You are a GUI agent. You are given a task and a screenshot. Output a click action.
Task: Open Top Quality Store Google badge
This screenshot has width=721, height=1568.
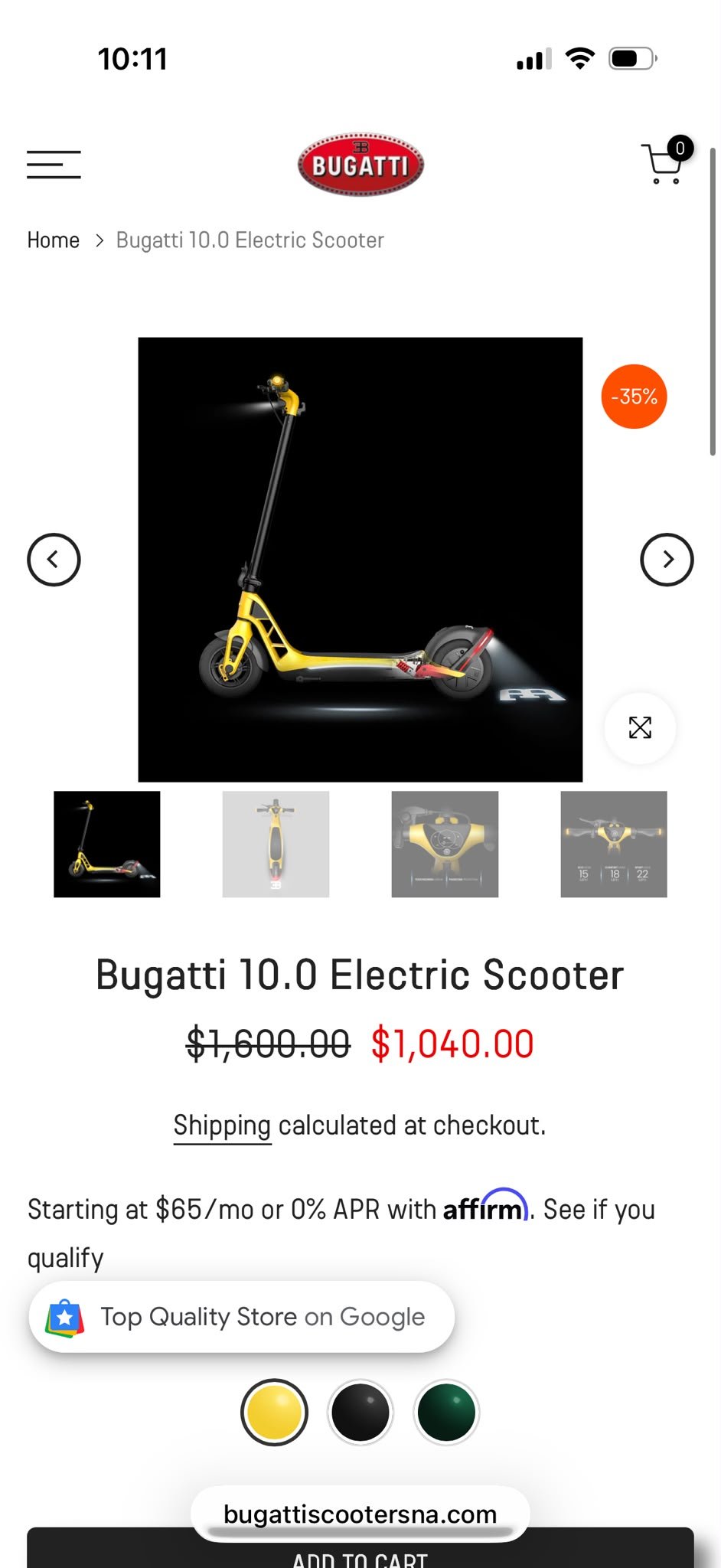(242, 1317)
